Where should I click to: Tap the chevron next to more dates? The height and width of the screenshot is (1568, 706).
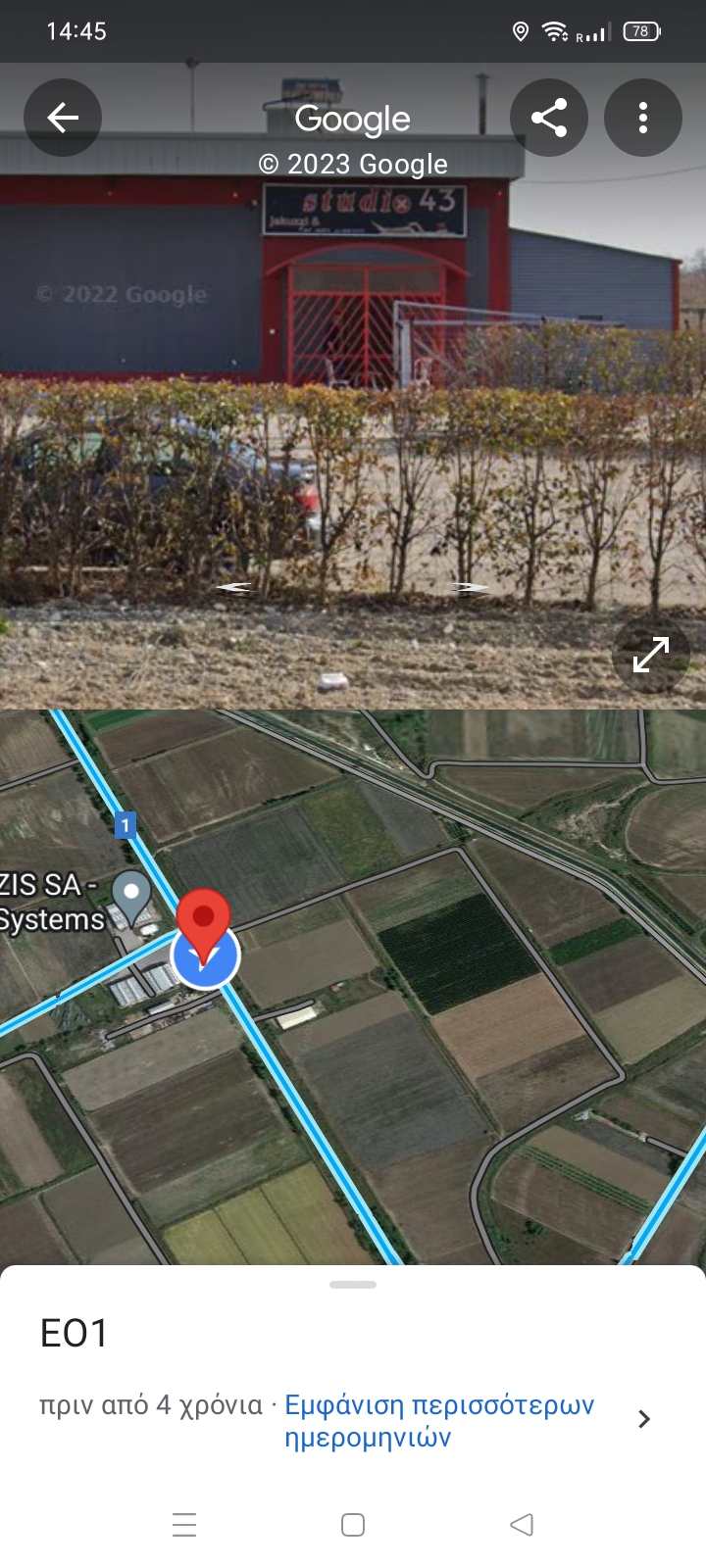(644, 1419)
